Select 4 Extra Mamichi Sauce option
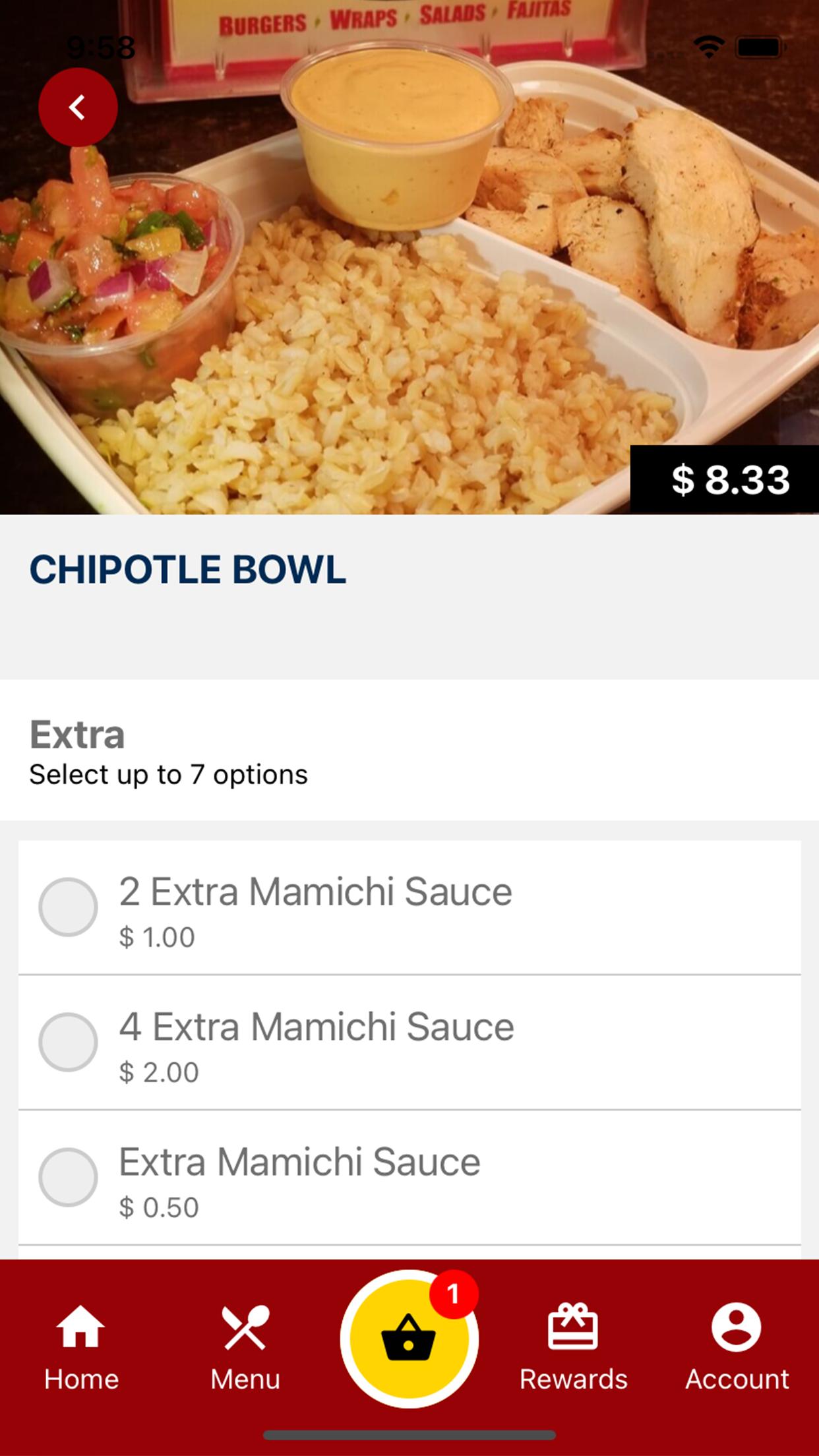Image resolution: width=819 pixels, height=1456 pixels. (x=409, y=1042)
